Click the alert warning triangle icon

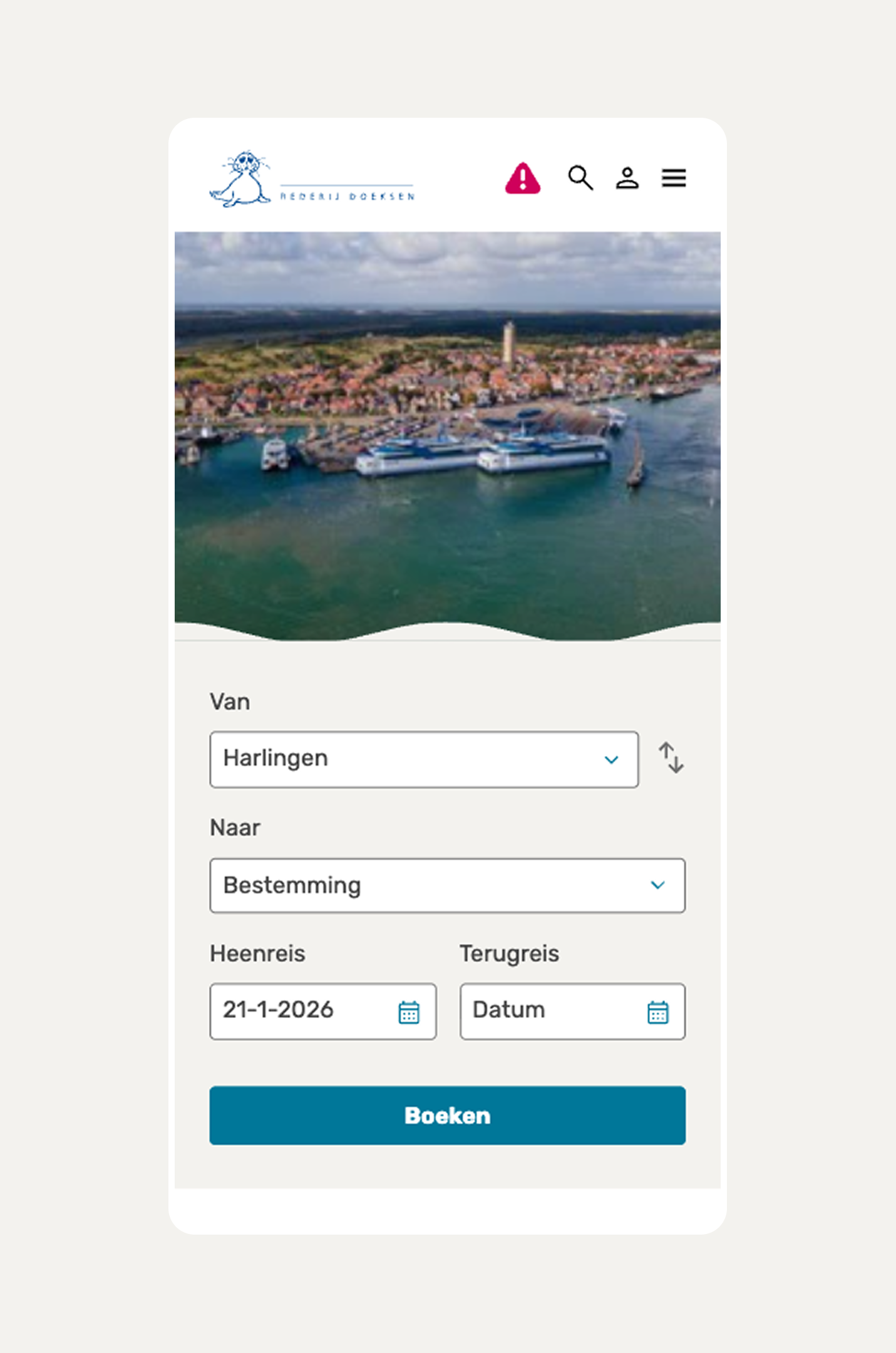(523, 180)
